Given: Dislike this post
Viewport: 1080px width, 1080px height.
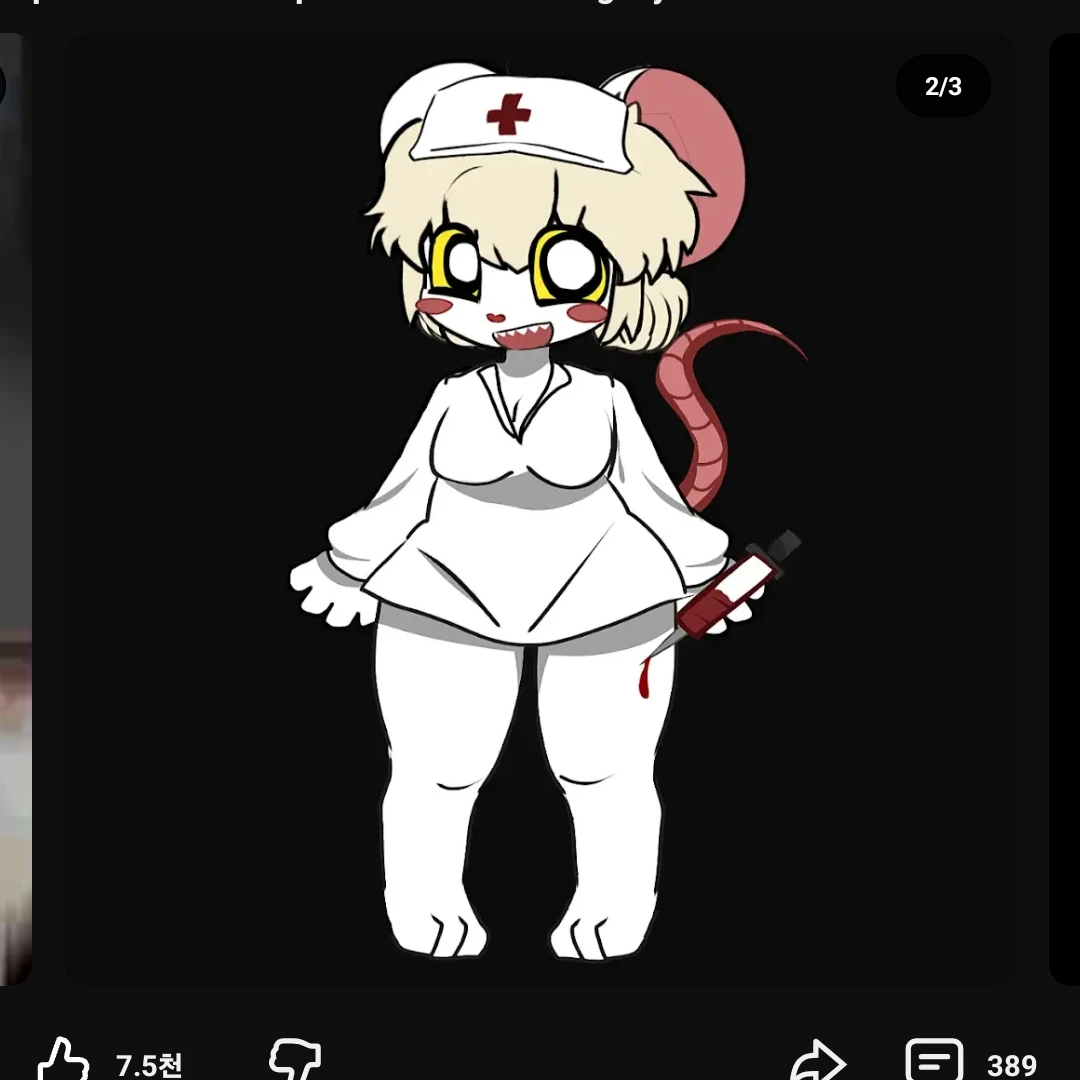Looking at the screenshot, I should pos(296,1062).
